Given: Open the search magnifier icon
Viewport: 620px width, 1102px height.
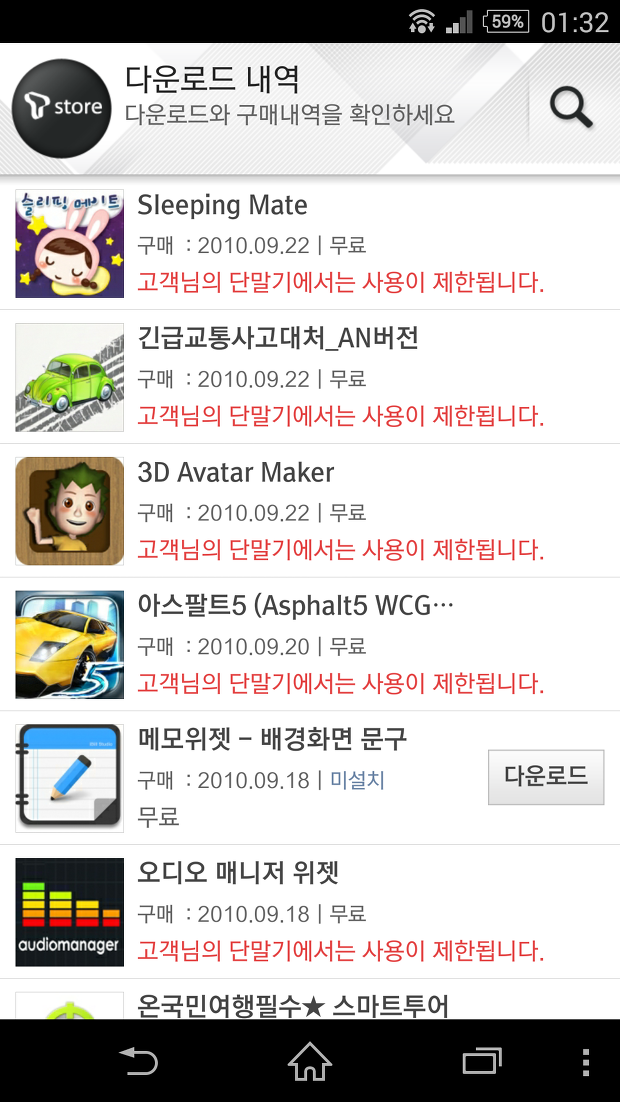Looking at the screenshot, I should coord(571,108).
